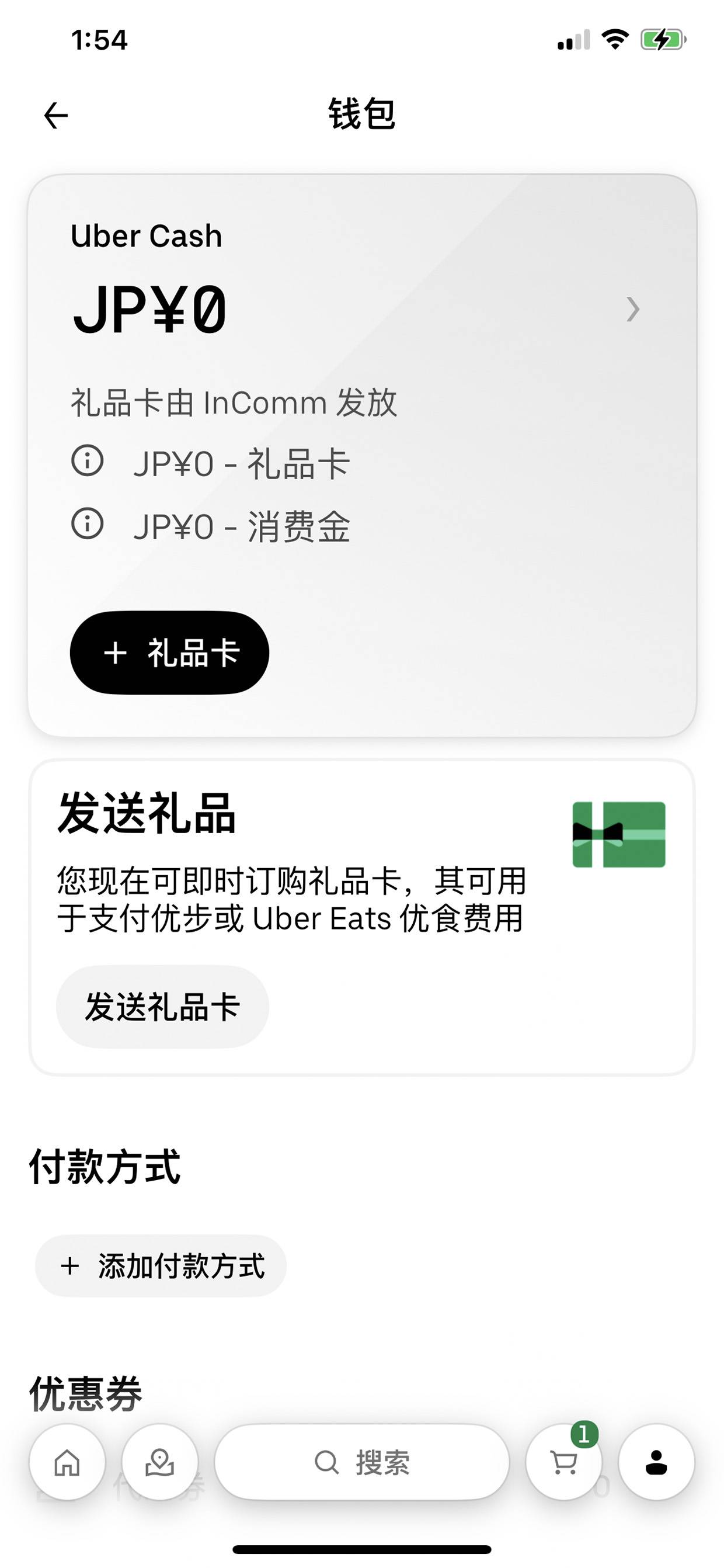Open the 搜索 search bar

coord(362,1462)
